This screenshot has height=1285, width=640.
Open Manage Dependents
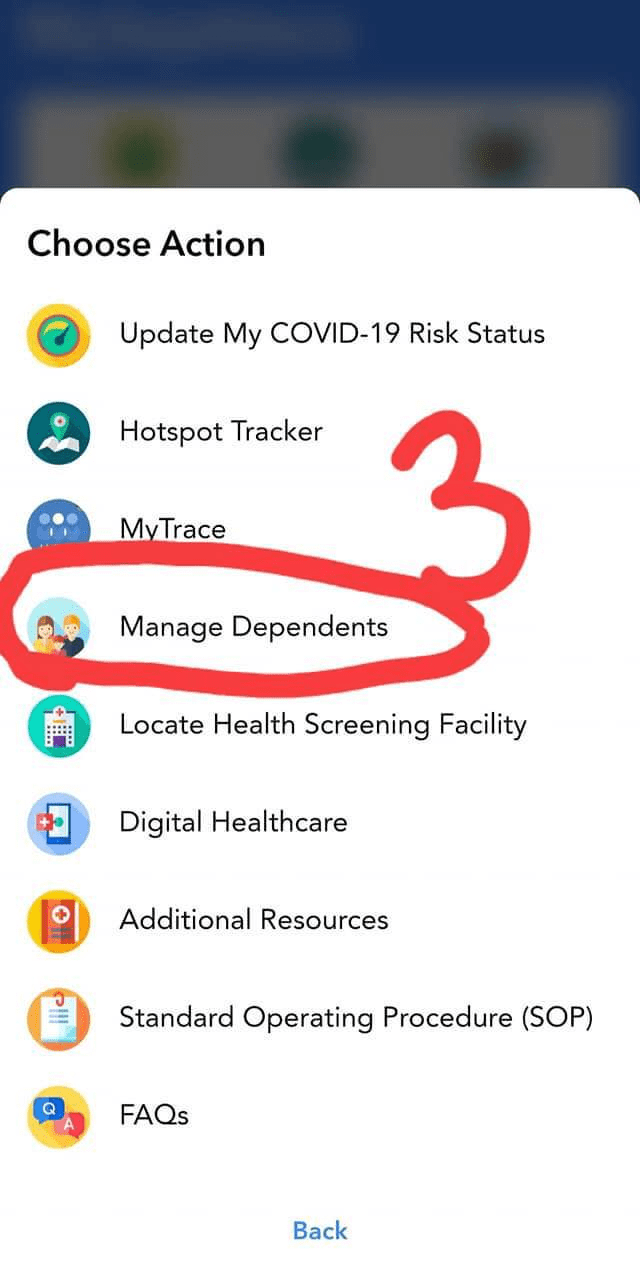tap(253, 627)
